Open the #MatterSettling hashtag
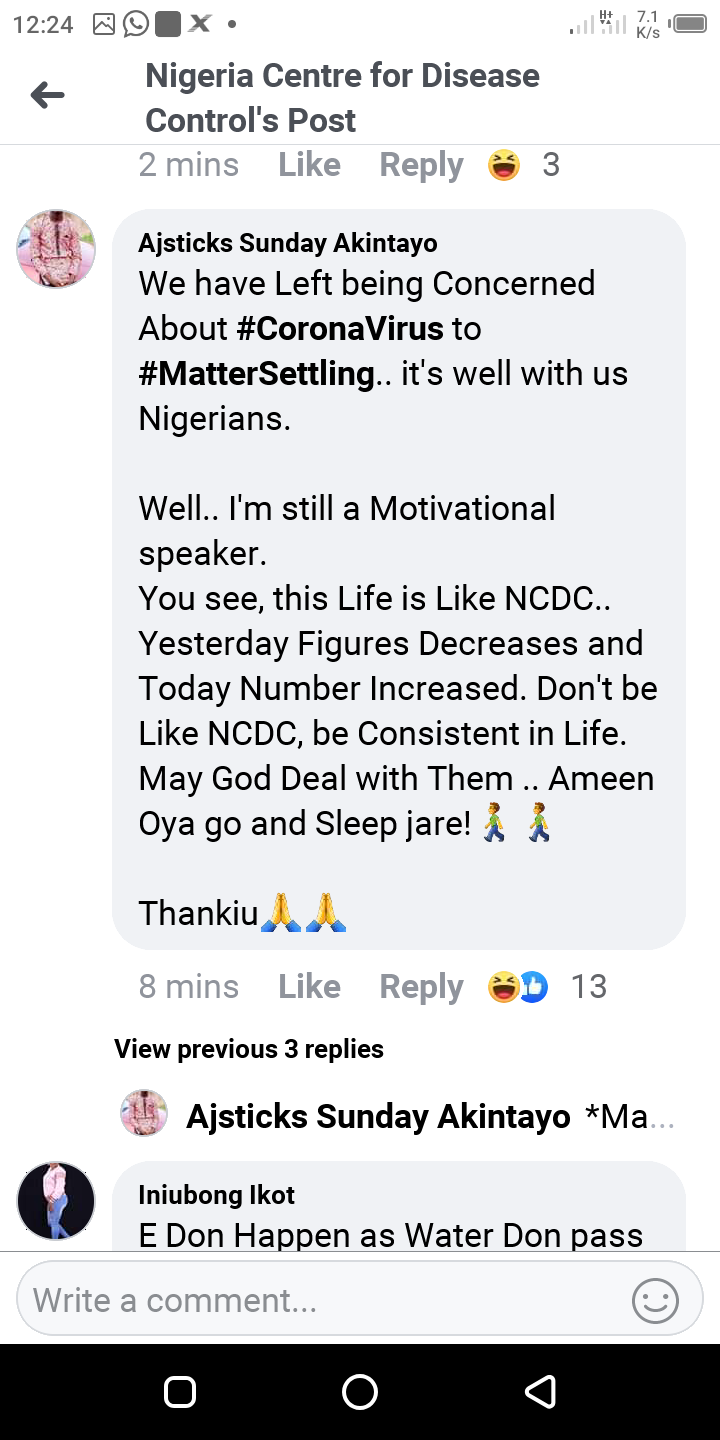Screen dimensions: 720x1440 (x=257, y=374)
